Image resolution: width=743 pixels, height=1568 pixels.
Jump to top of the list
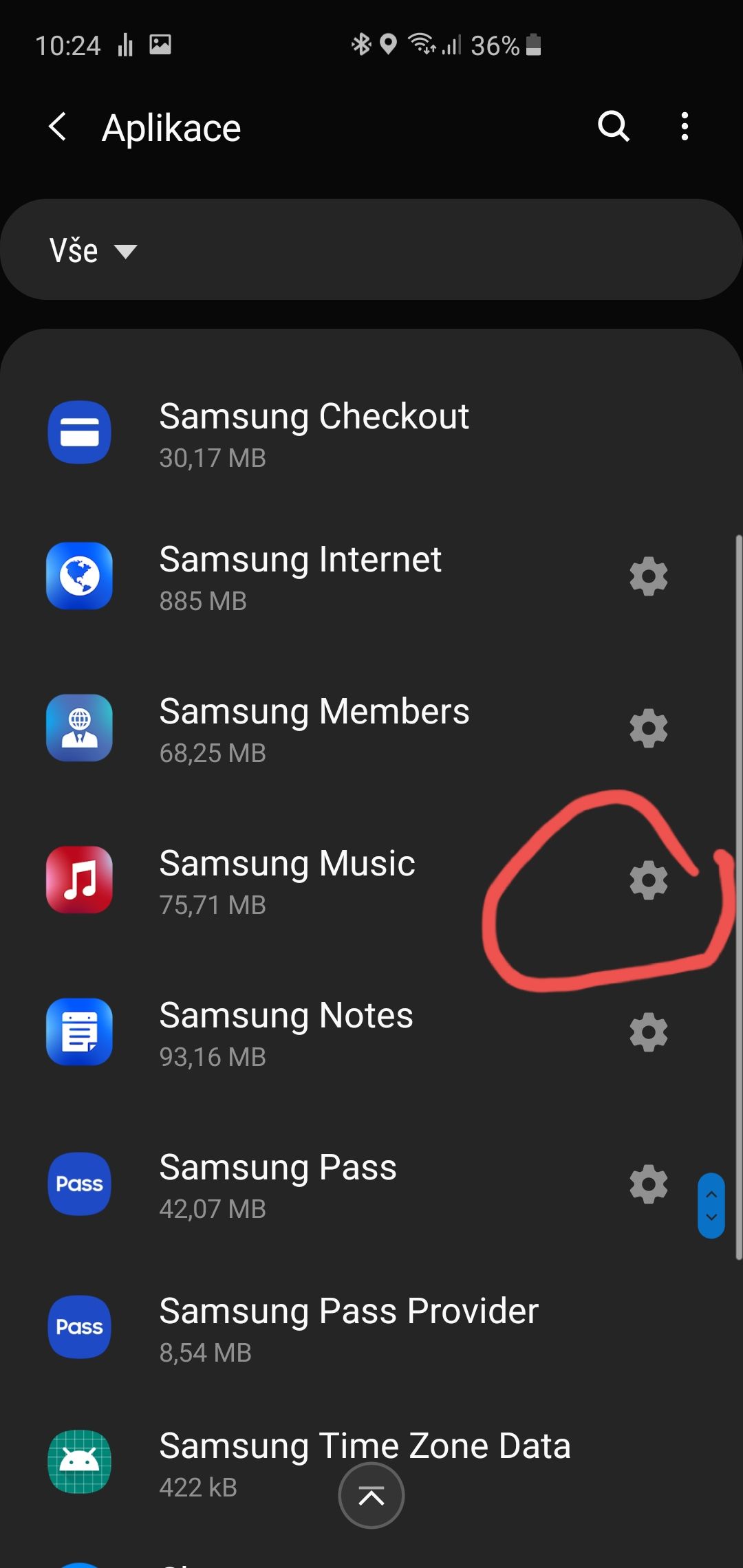coord(371,1496)
